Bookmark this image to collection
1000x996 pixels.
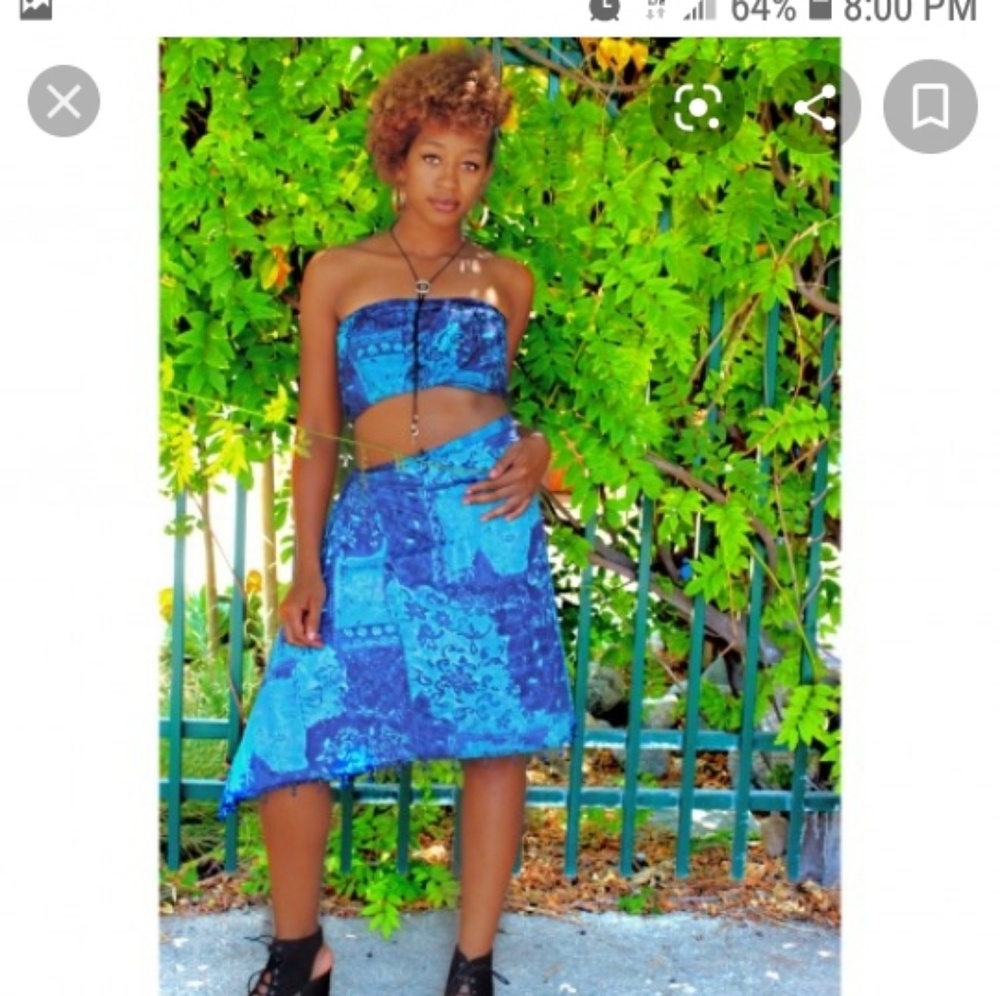point(930,106)
